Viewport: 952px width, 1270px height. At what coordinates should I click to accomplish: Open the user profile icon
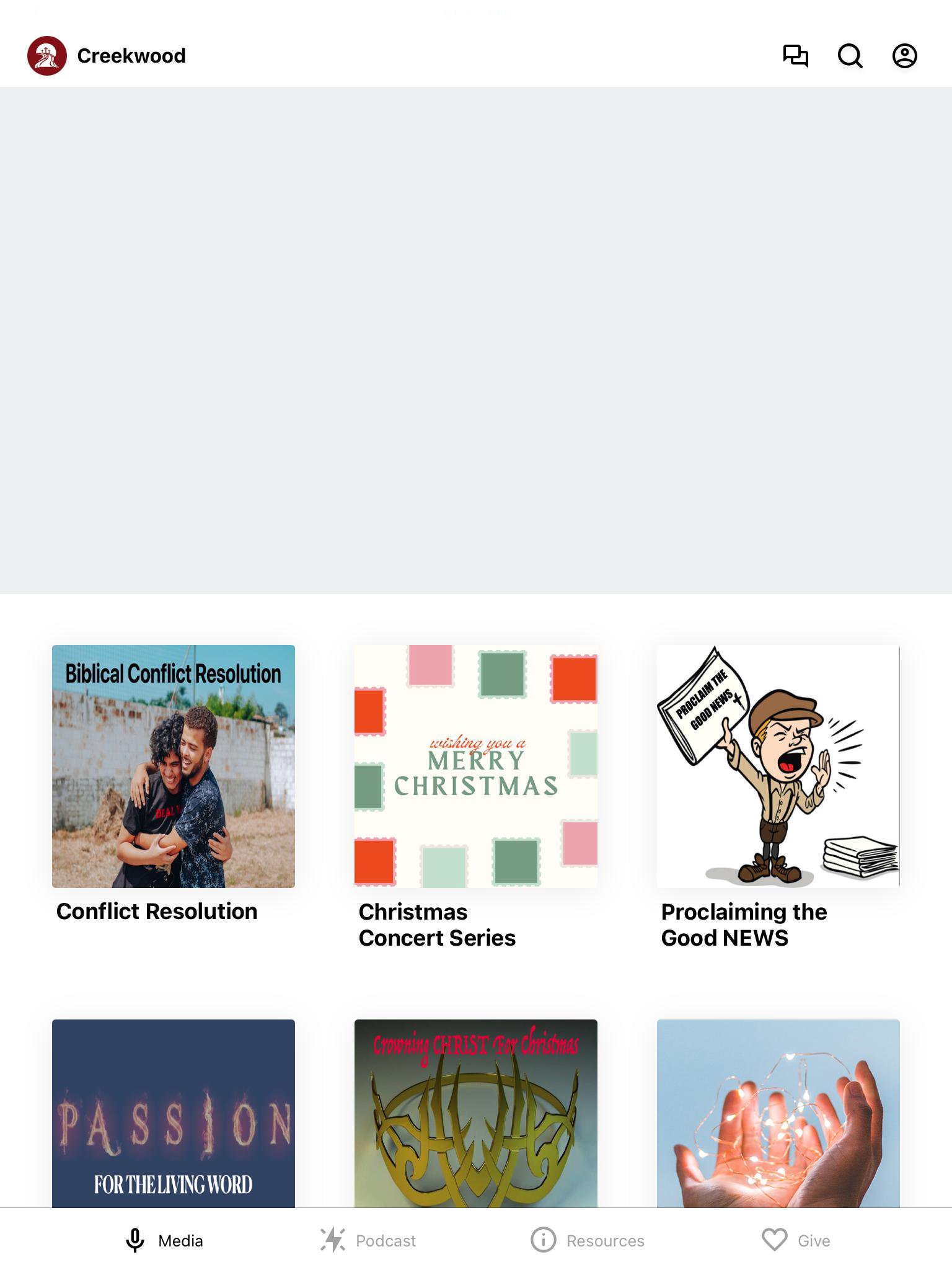(x=904, y=56)
